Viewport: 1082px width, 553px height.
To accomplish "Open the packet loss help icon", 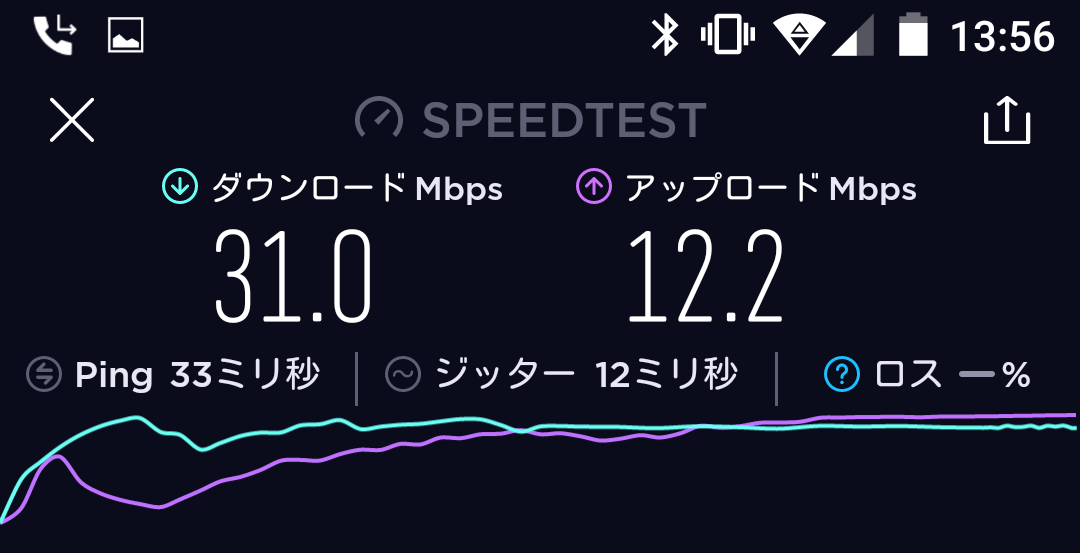I will 842,375.
